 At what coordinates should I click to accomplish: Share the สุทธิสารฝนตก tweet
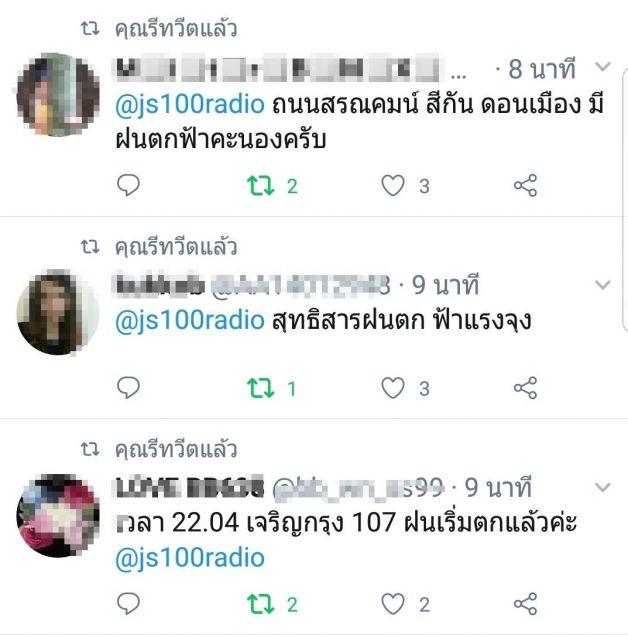[x=525, y=388]
